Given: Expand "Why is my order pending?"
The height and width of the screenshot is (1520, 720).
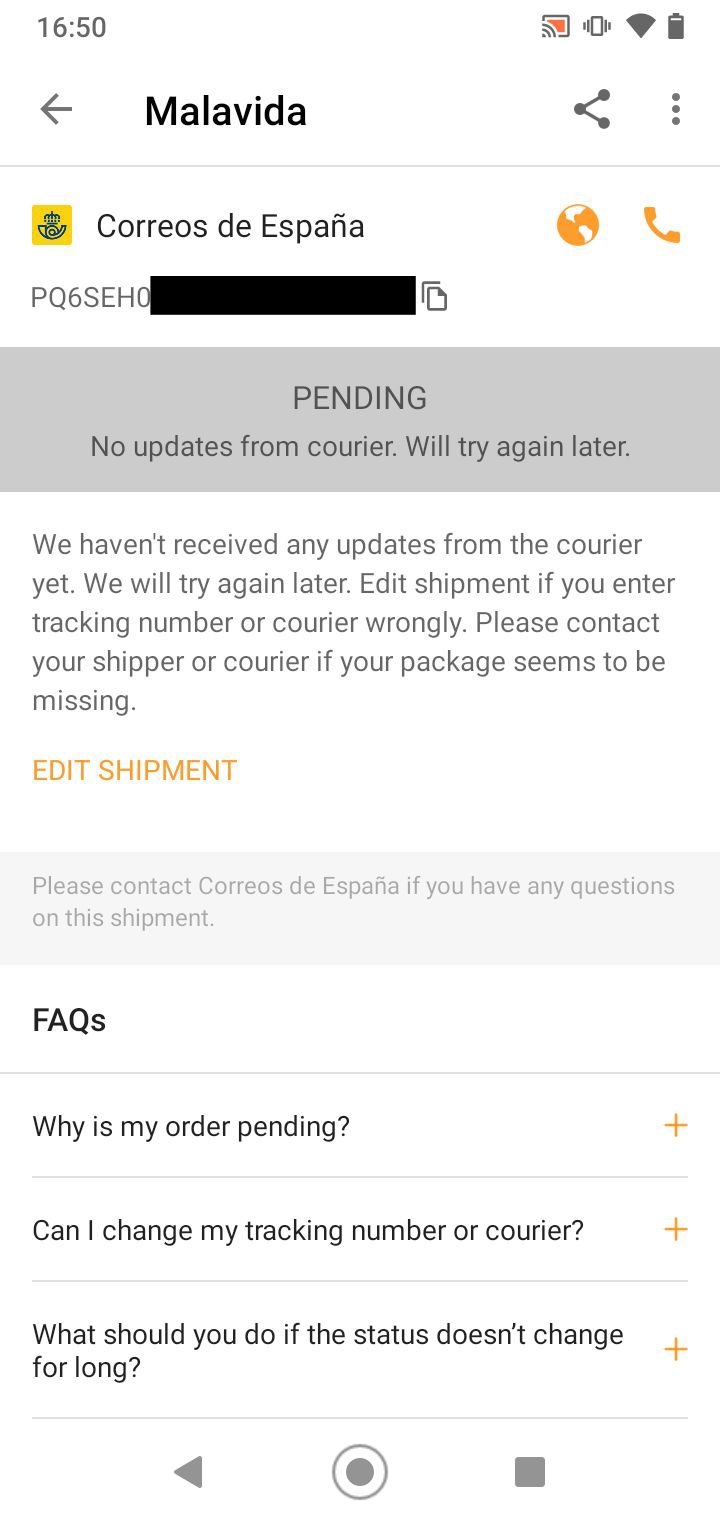Looking at the screenshot, I should (360, 1126).
